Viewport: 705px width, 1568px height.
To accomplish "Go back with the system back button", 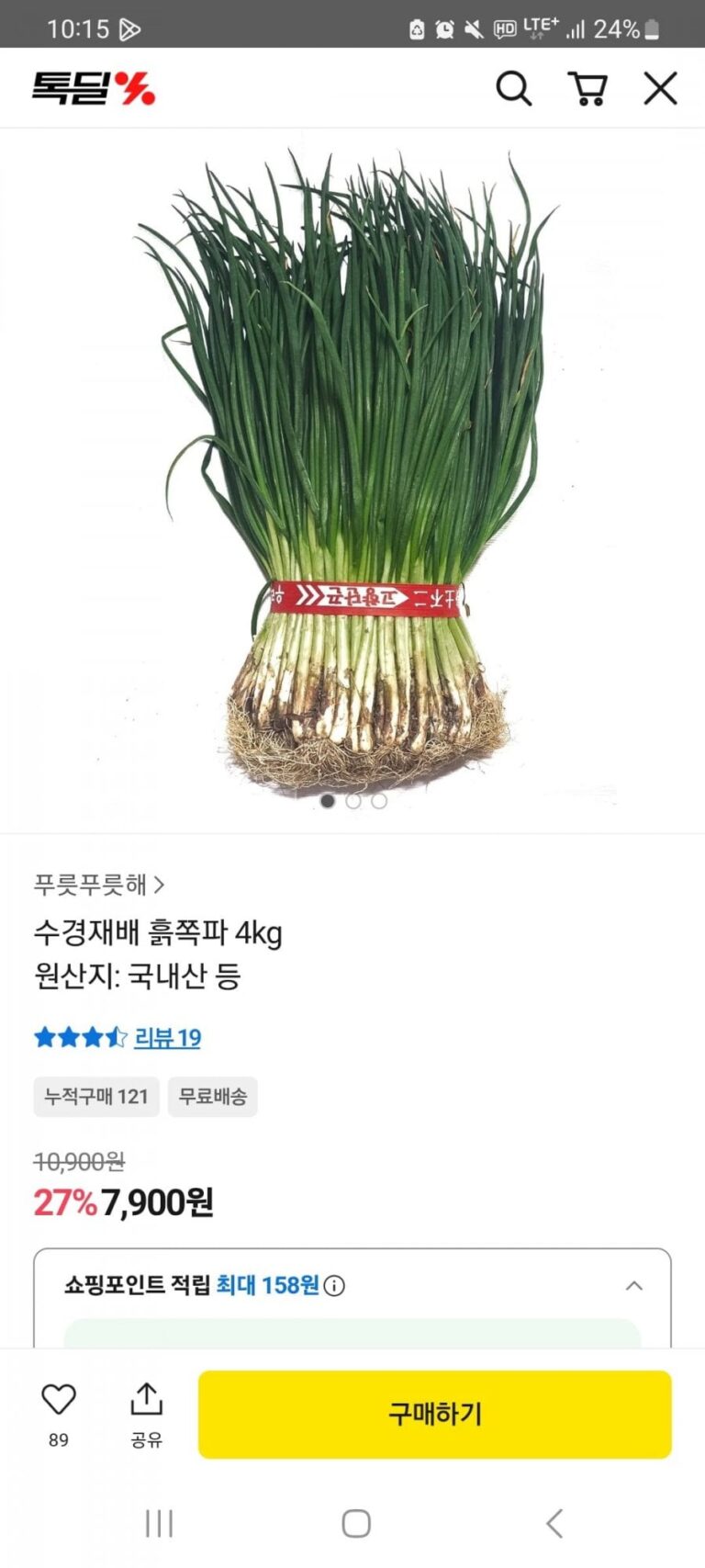I will pos(554,1523).
